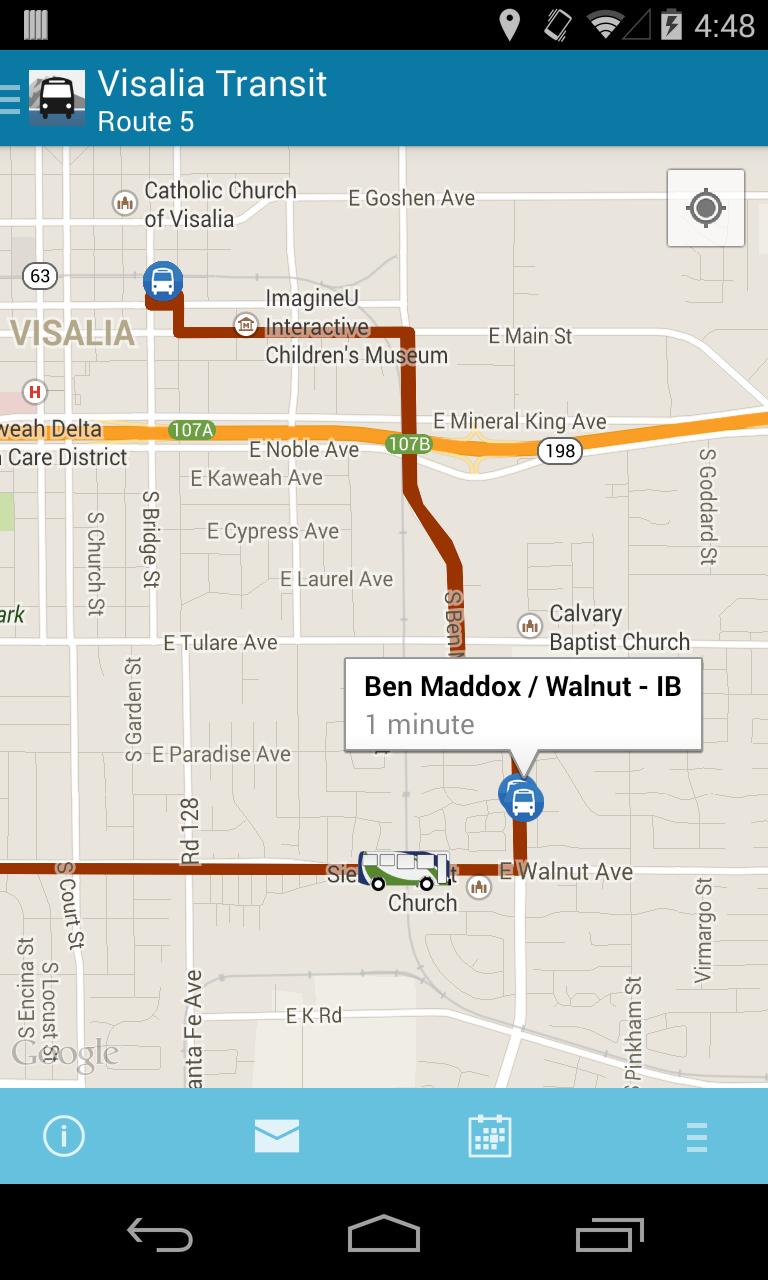The height and width of the screenshot is (1280, 768).
Task: Open the list menu icon
Action: point(697,1136)
